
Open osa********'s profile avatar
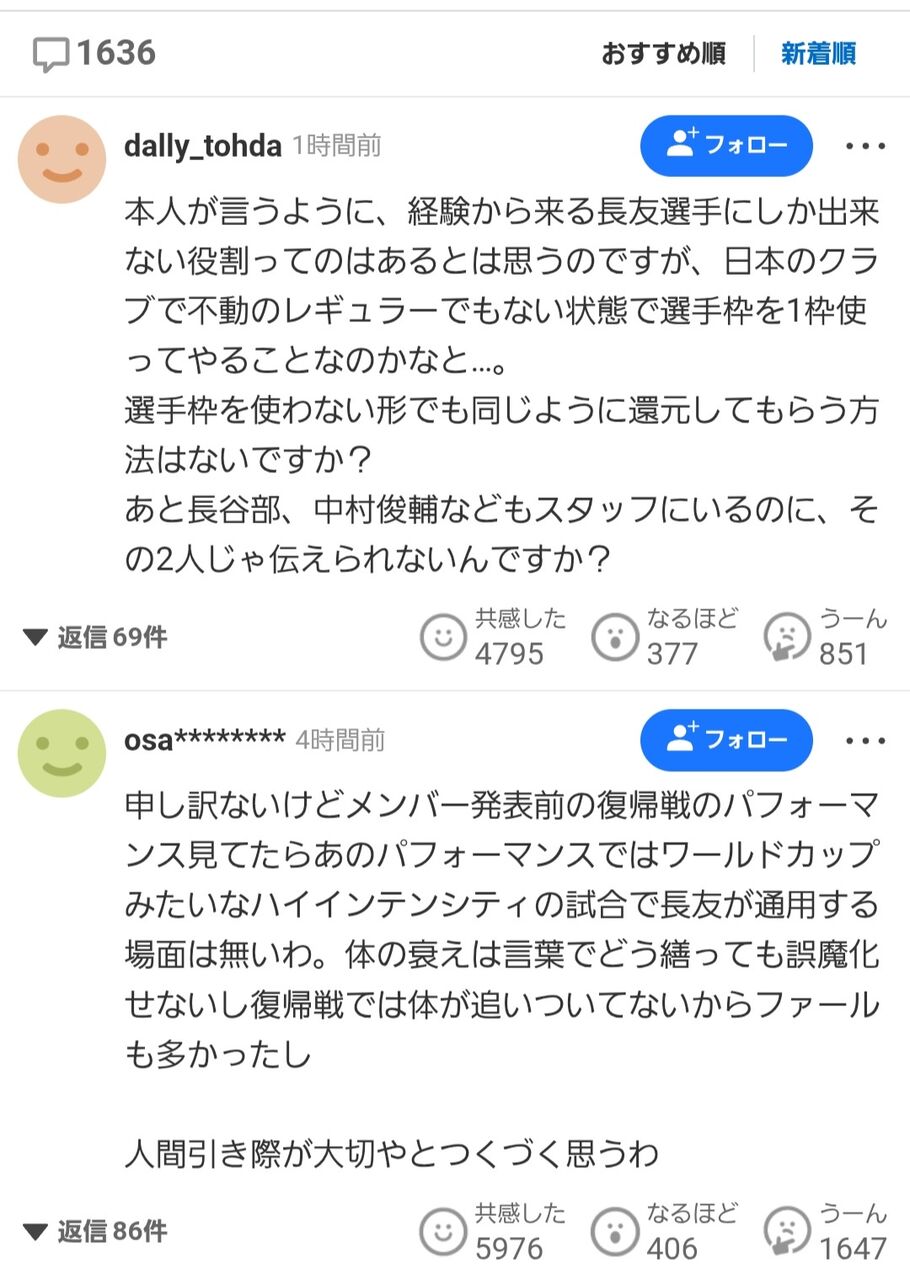click(x=62, y=754)
